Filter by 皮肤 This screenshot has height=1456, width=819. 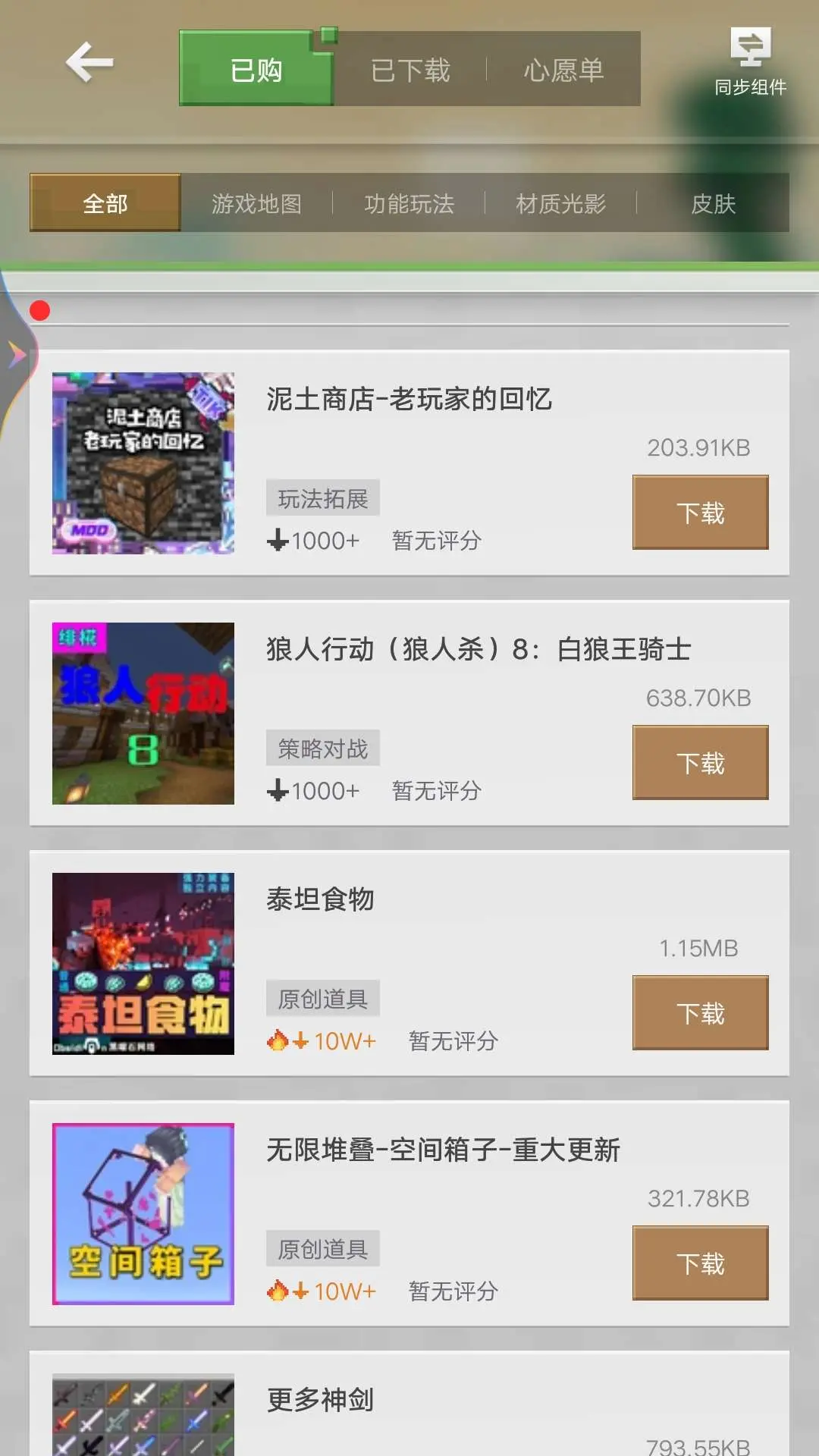(713, 203)
